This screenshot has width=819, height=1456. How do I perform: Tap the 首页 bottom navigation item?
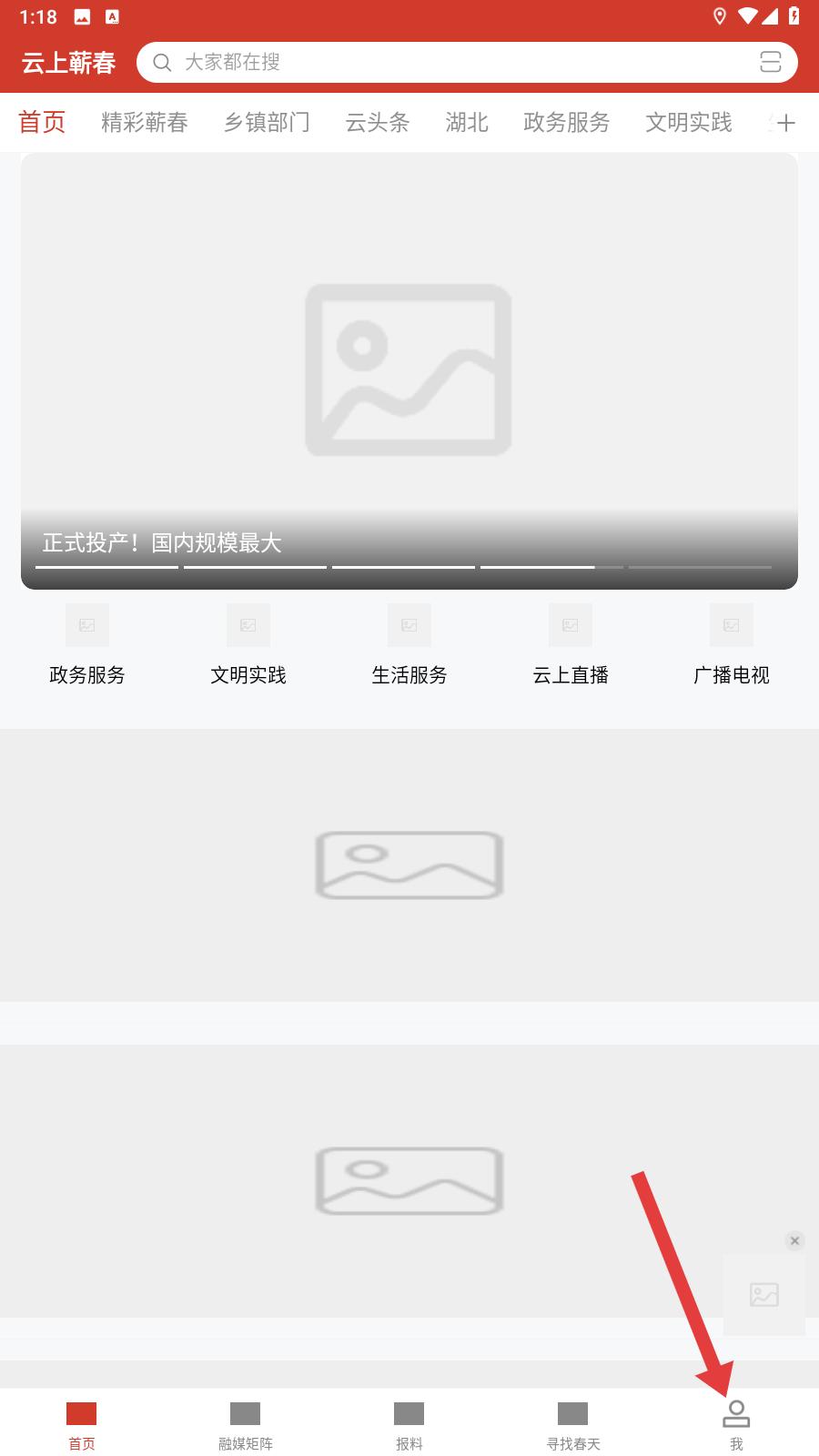tap(82, 1425)
